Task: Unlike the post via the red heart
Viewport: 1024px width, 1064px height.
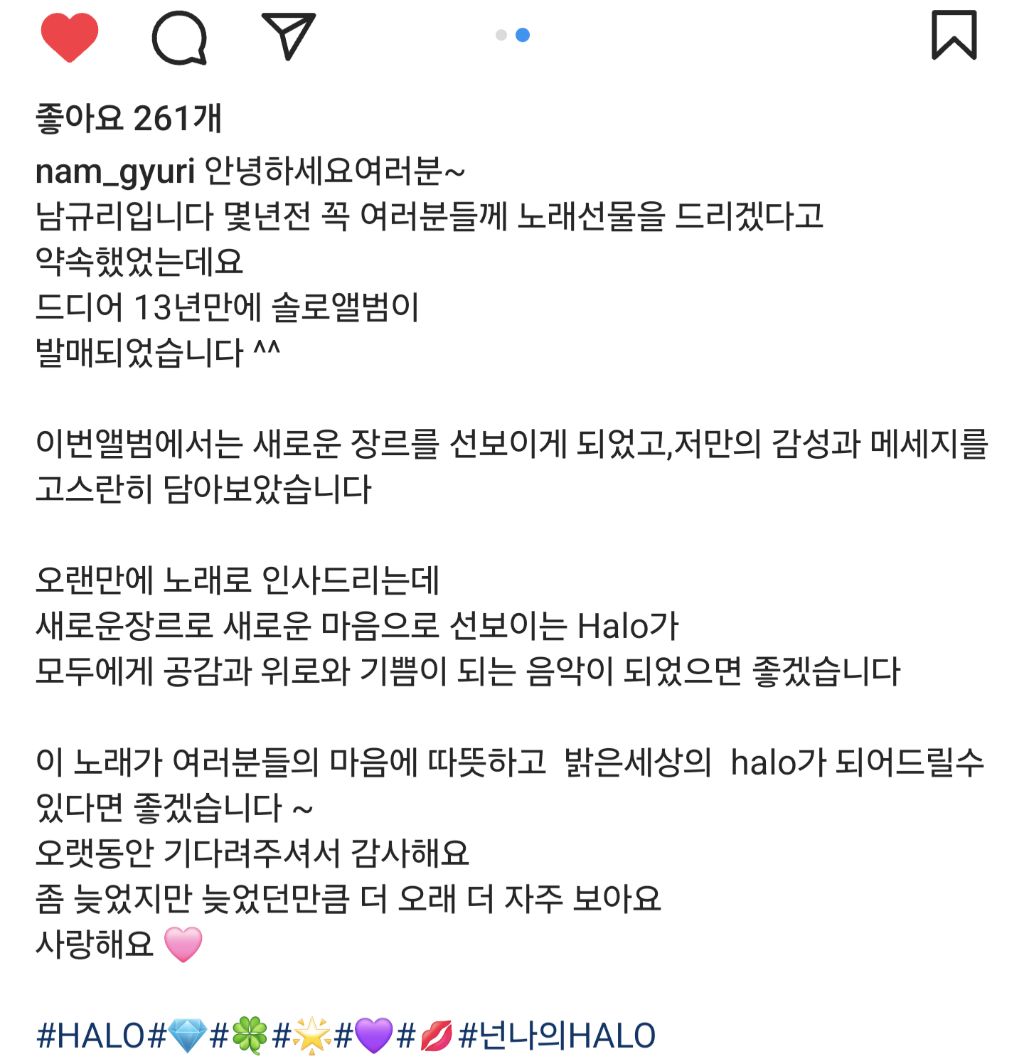Action: click(x=69, y=37)
